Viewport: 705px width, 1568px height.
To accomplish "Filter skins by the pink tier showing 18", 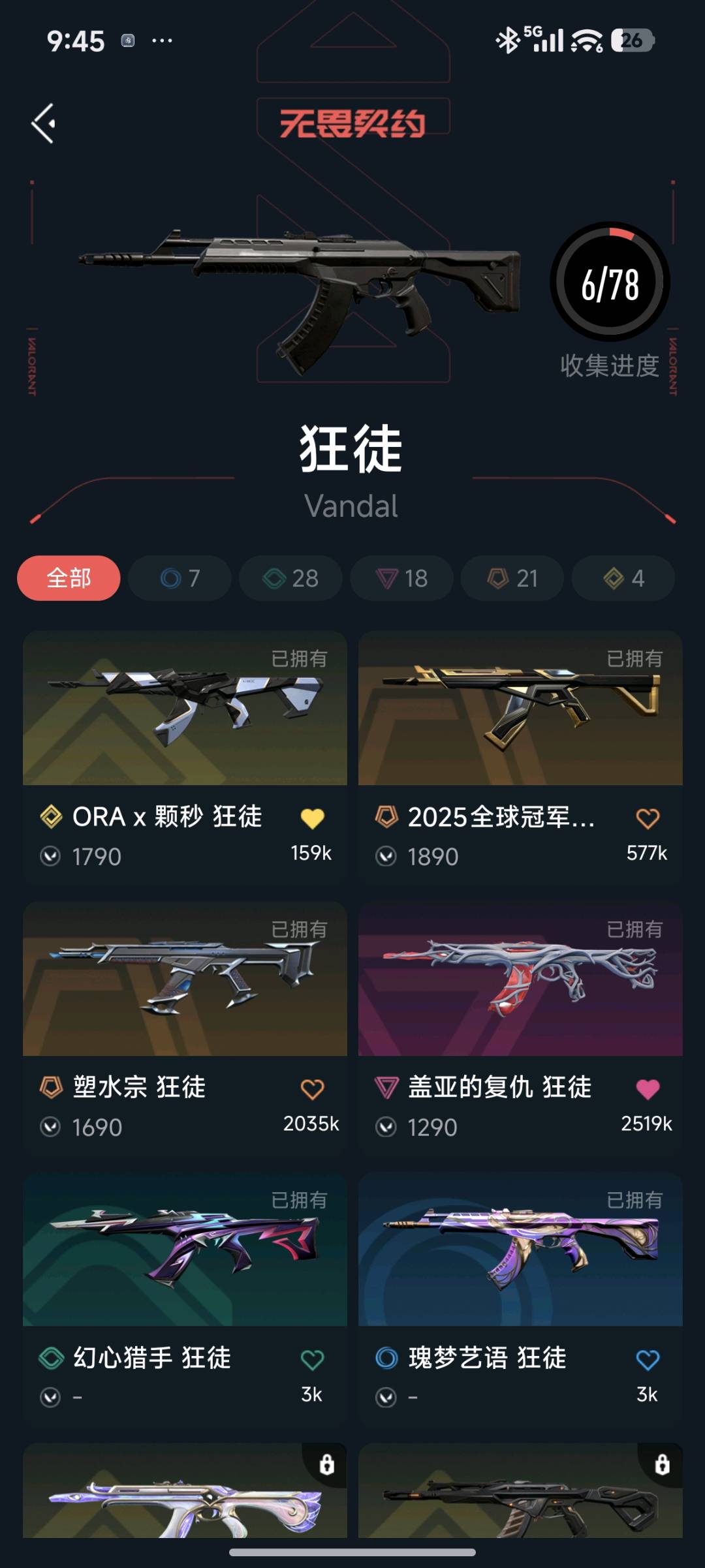I will (401, 578).
